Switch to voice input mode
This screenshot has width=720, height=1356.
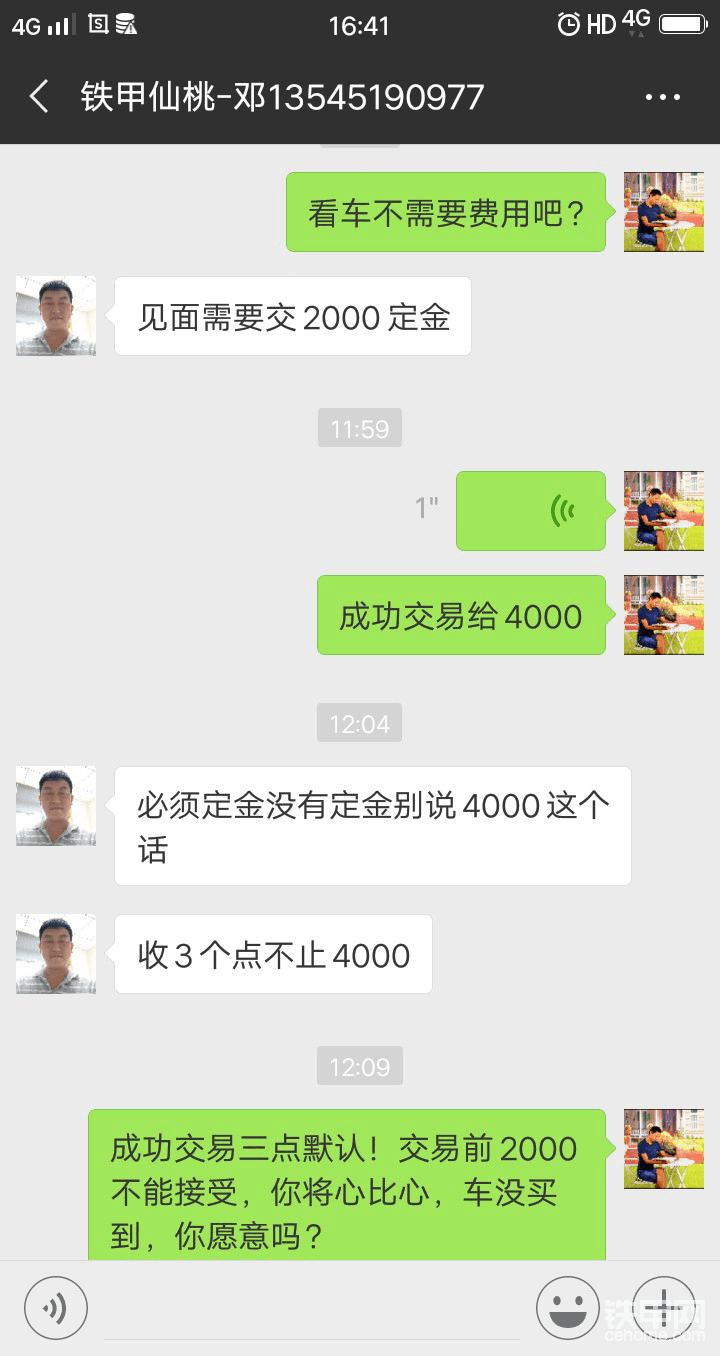point(56,1307)
